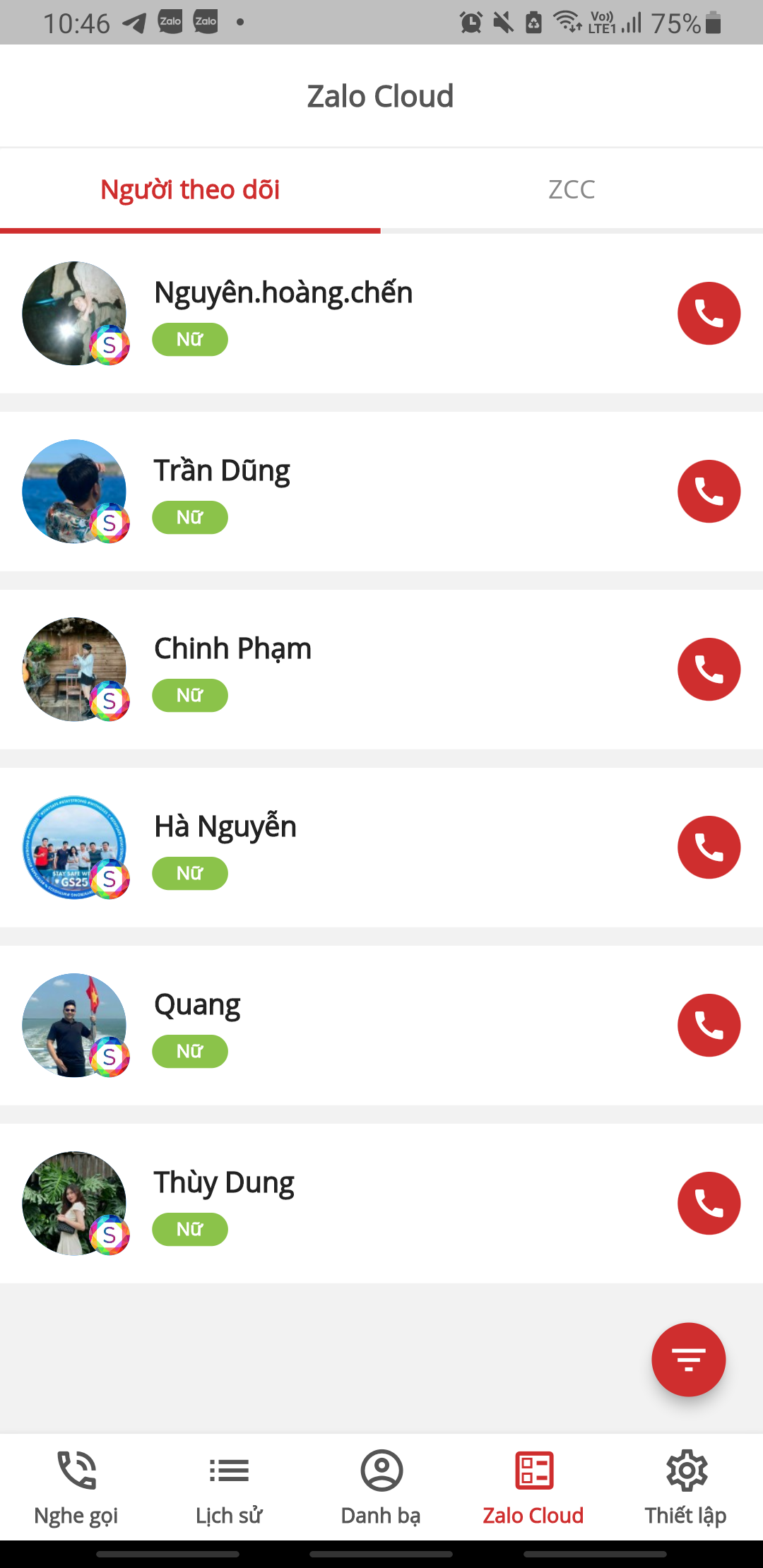Switch to the ZCC tab

[572, 189]
